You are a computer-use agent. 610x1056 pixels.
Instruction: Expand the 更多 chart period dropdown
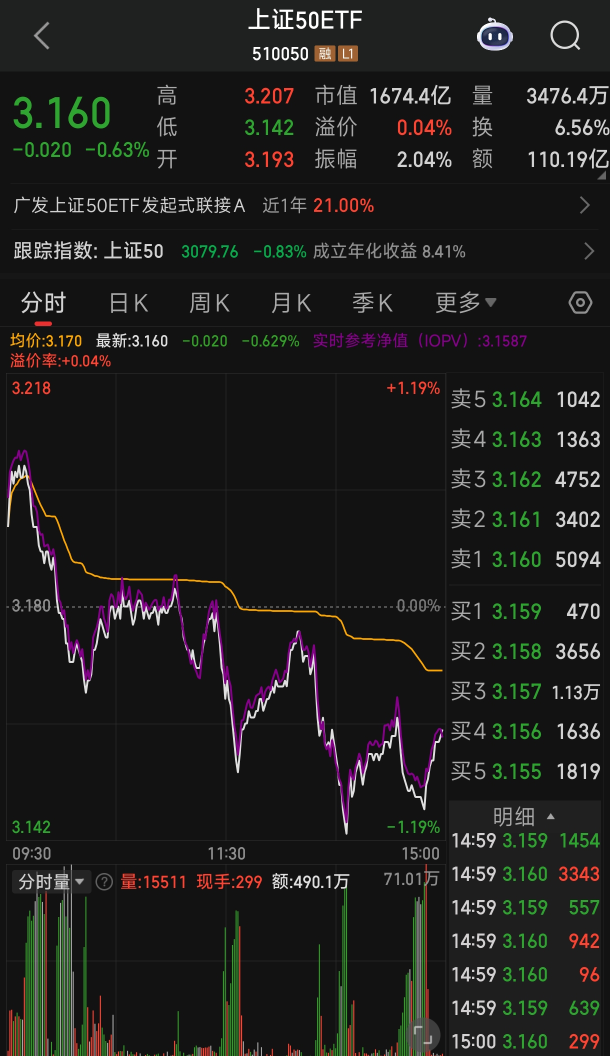[x=466, y=303]
